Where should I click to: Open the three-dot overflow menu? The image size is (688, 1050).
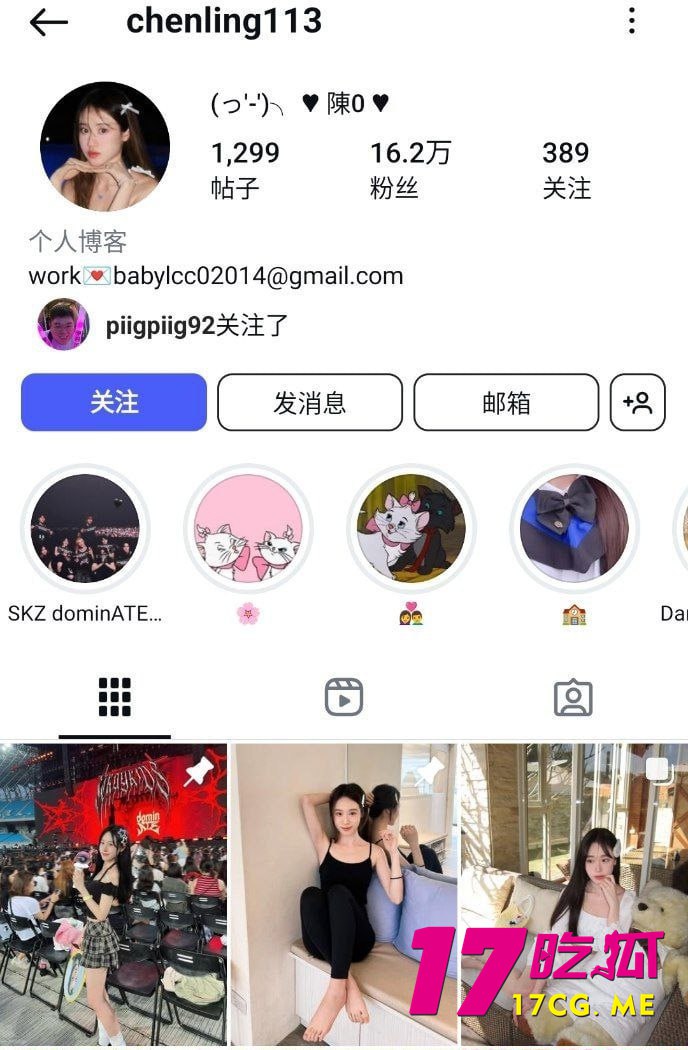631,21
